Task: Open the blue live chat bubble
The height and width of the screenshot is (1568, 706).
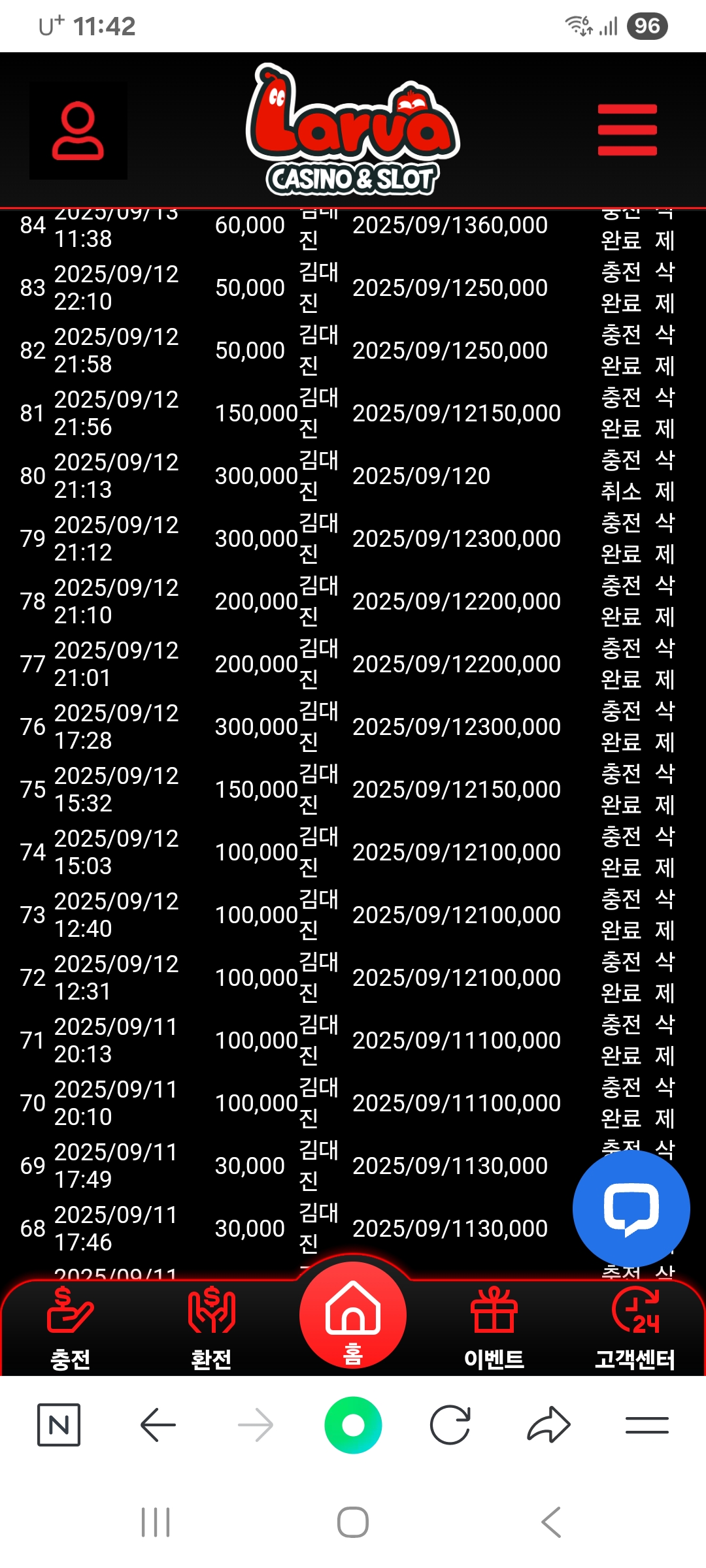Action: point(631,1208)
